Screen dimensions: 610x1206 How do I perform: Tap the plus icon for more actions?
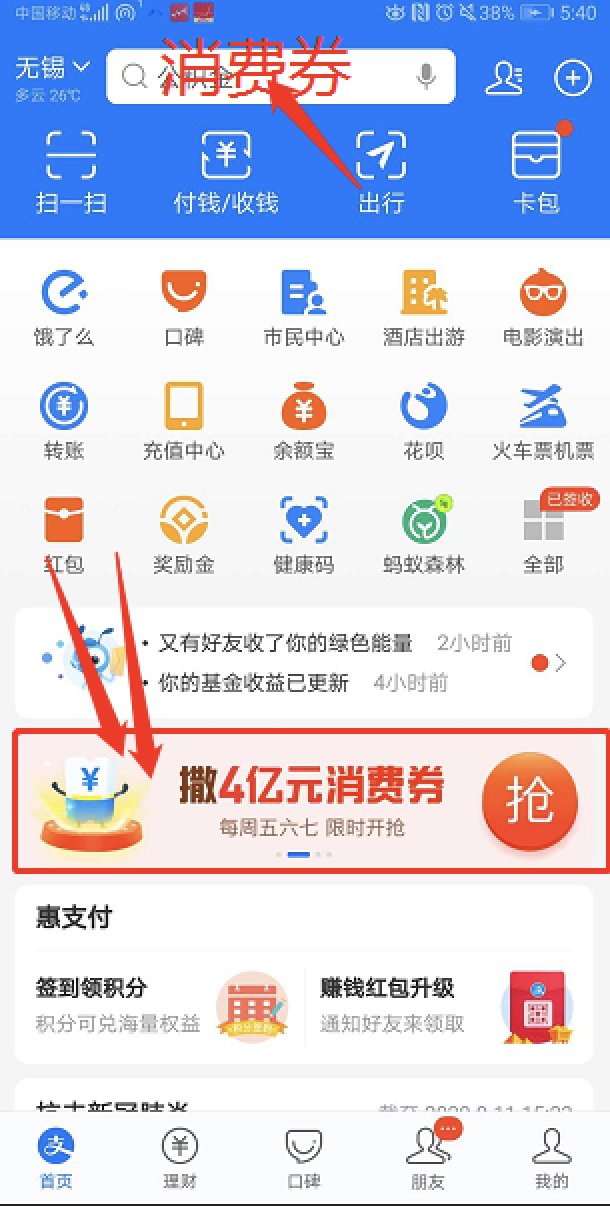point(573,78)
